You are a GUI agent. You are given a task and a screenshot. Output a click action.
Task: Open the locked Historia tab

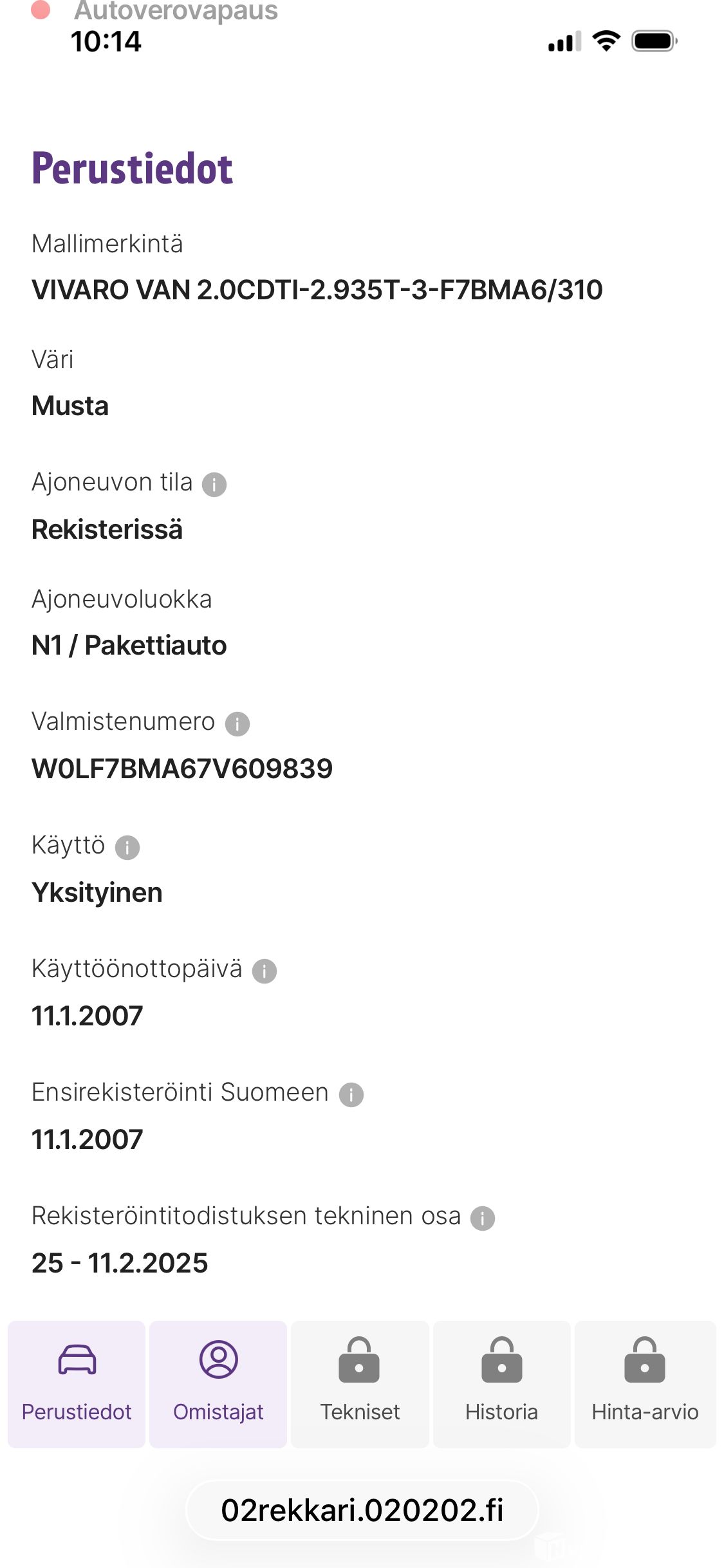tap(501, 1384)
